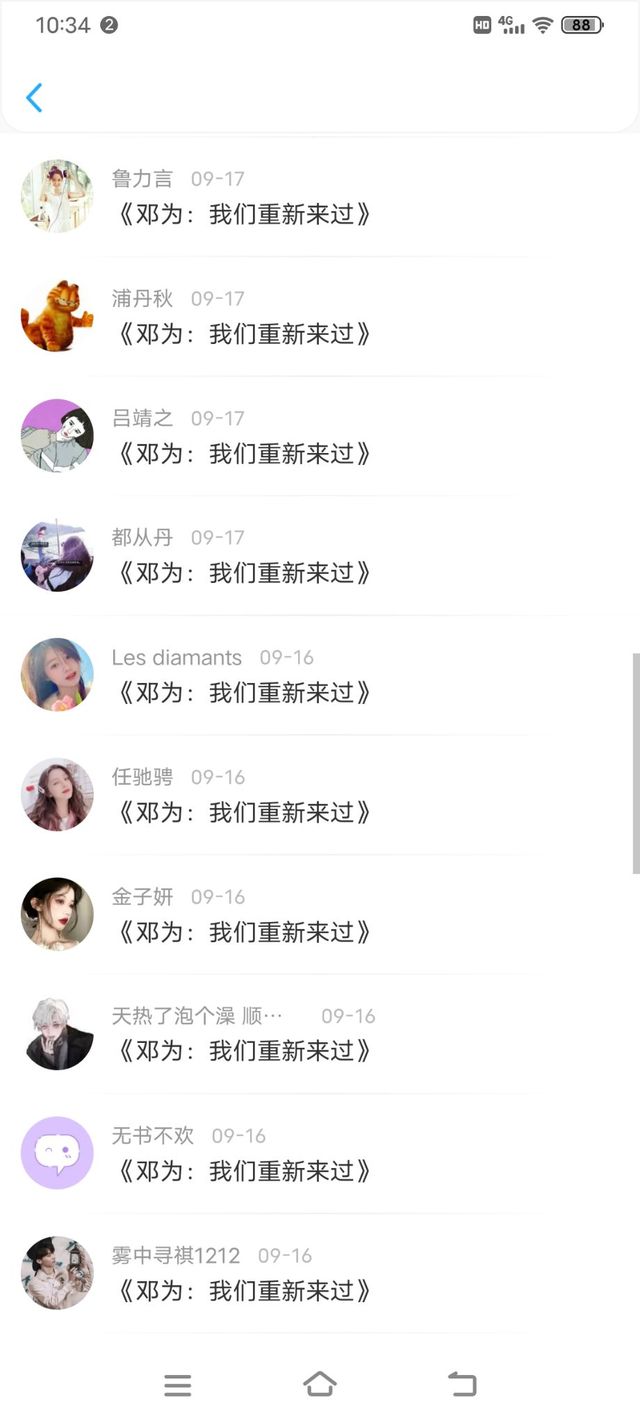Open the entry shared by 无书不欢
This screenshot has width=640, height=1423.
[x=244, y=1171]
